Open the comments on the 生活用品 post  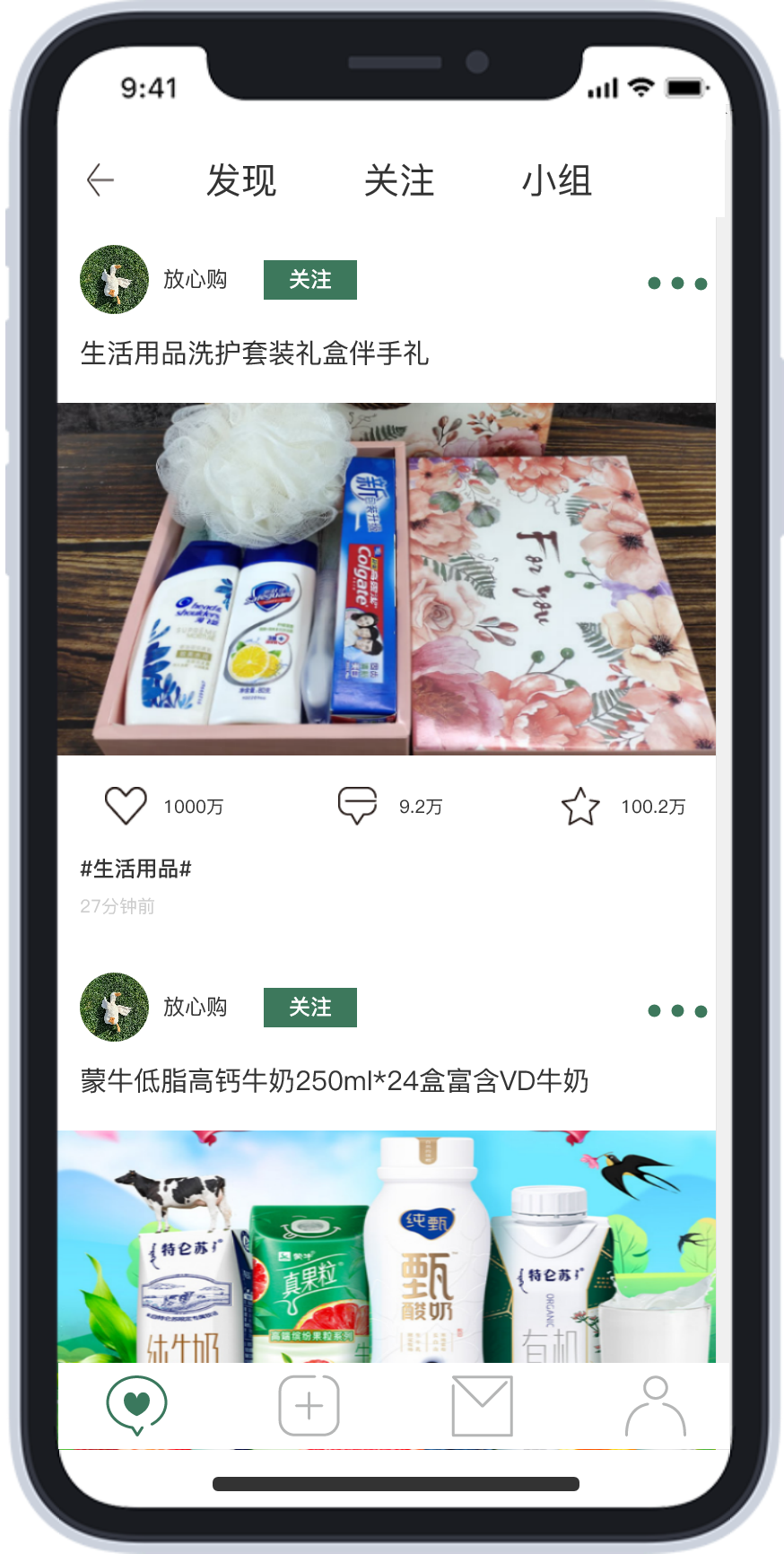pos(357,806)
